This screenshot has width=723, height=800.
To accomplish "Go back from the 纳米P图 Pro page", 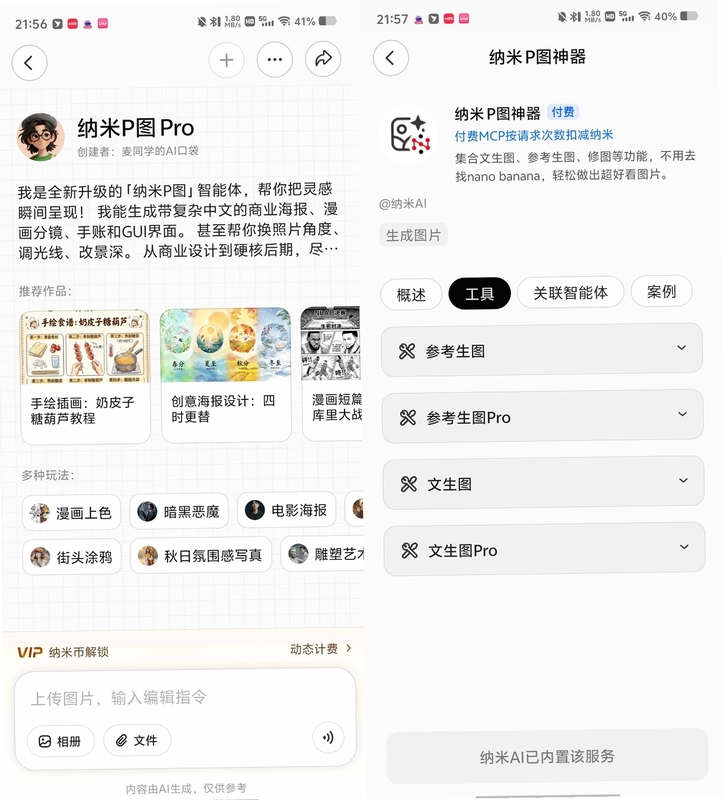I will (29, 63).
